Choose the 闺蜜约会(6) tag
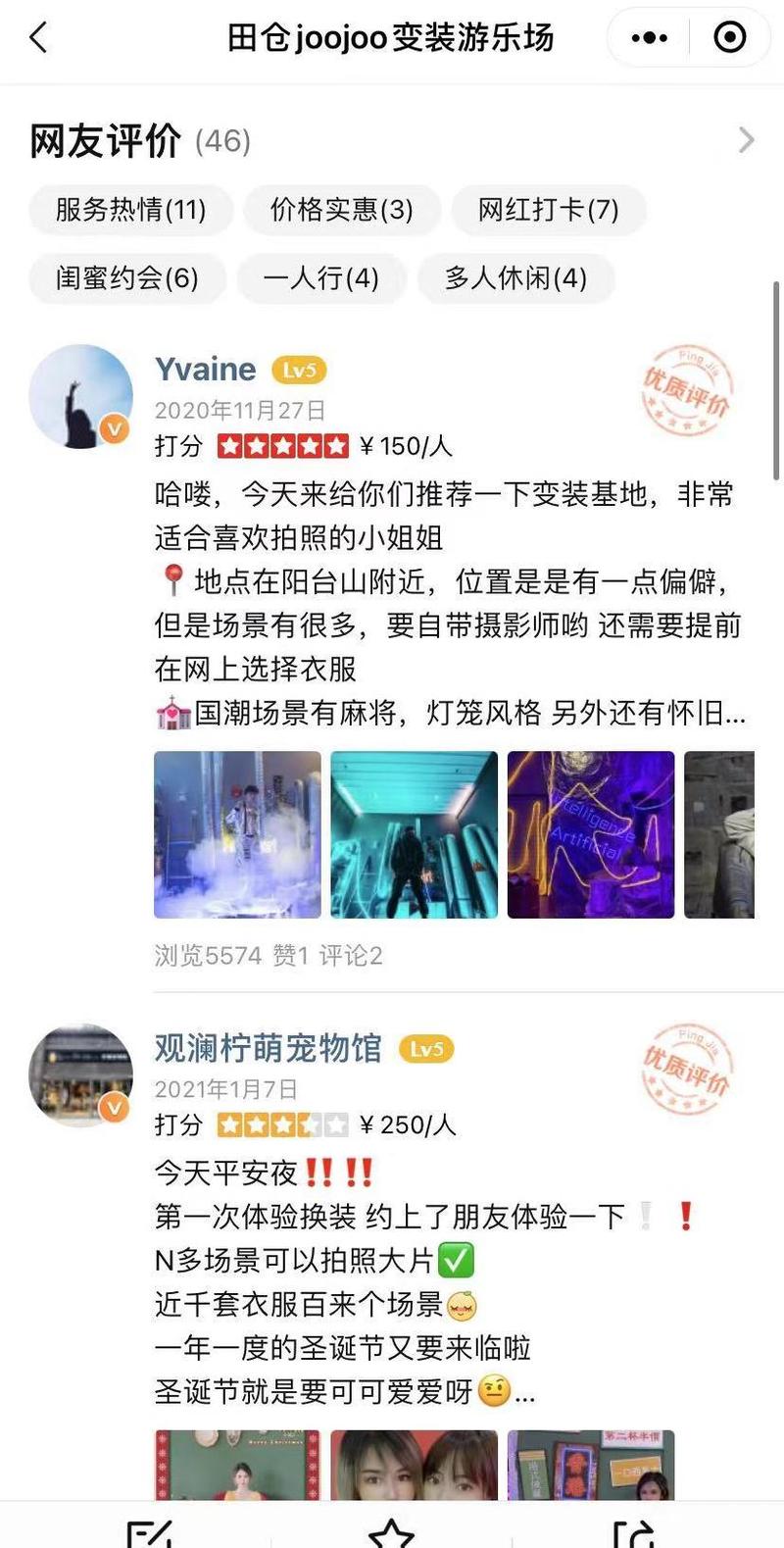 tap(127, 277)
